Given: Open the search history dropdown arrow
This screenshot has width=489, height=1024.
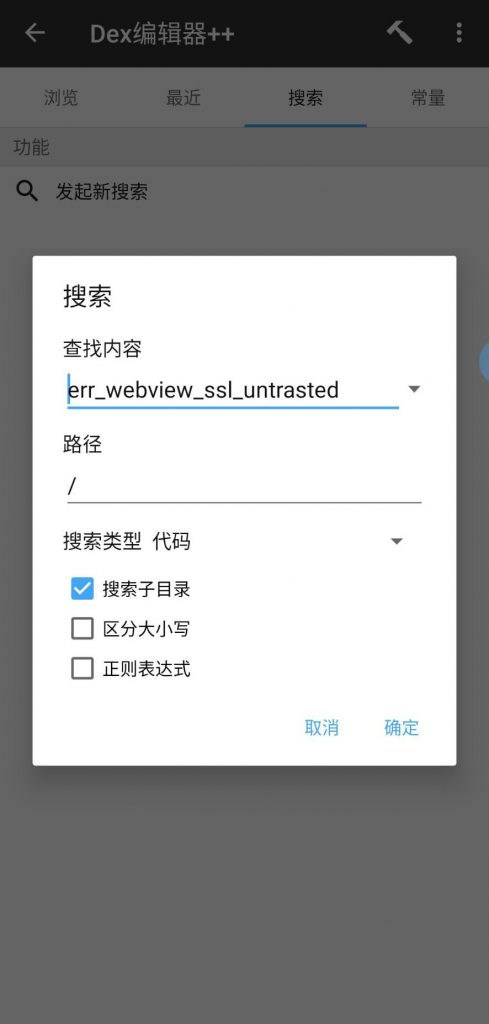Looking at the screenshot, I should pos(414,389).
